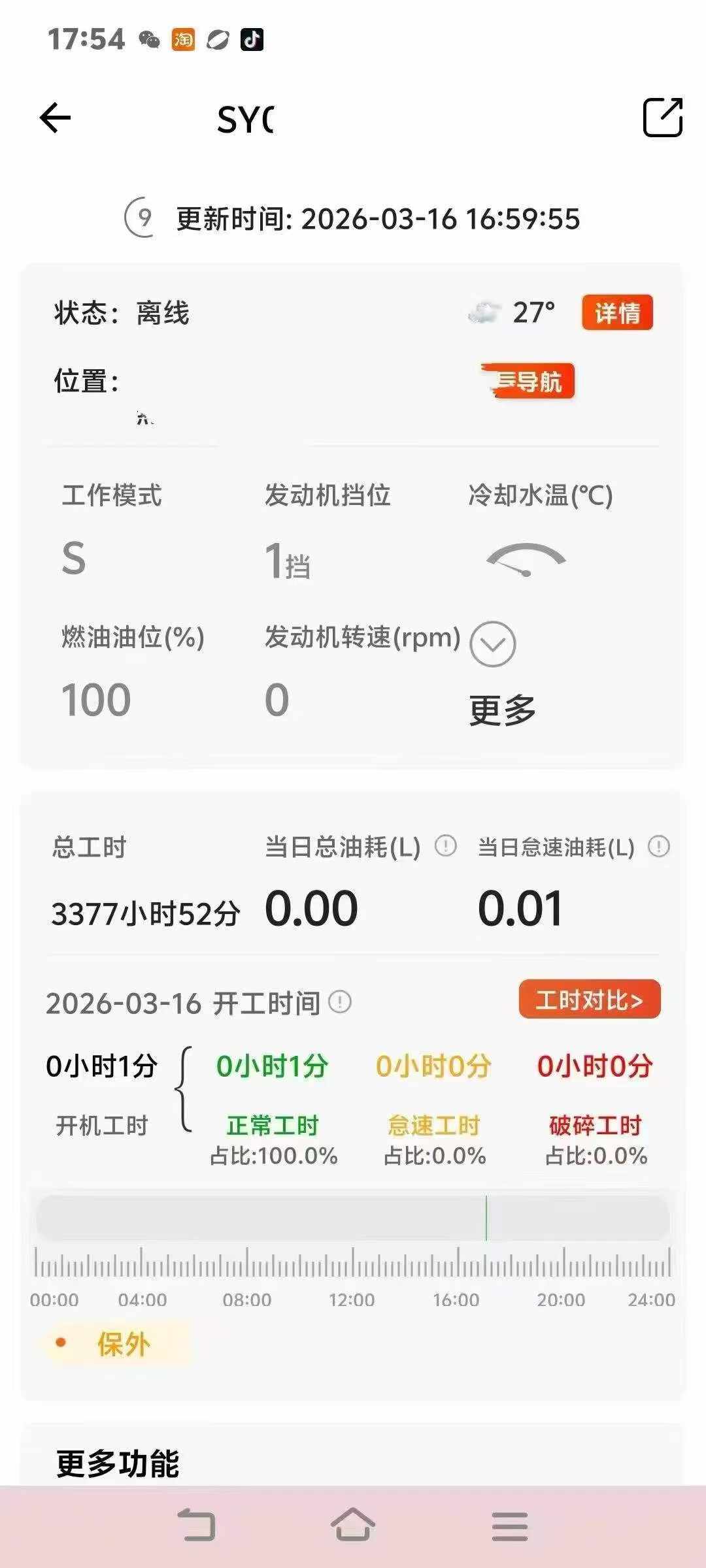Tap the info icon next to 开工时间

(x=340, y=1000)
